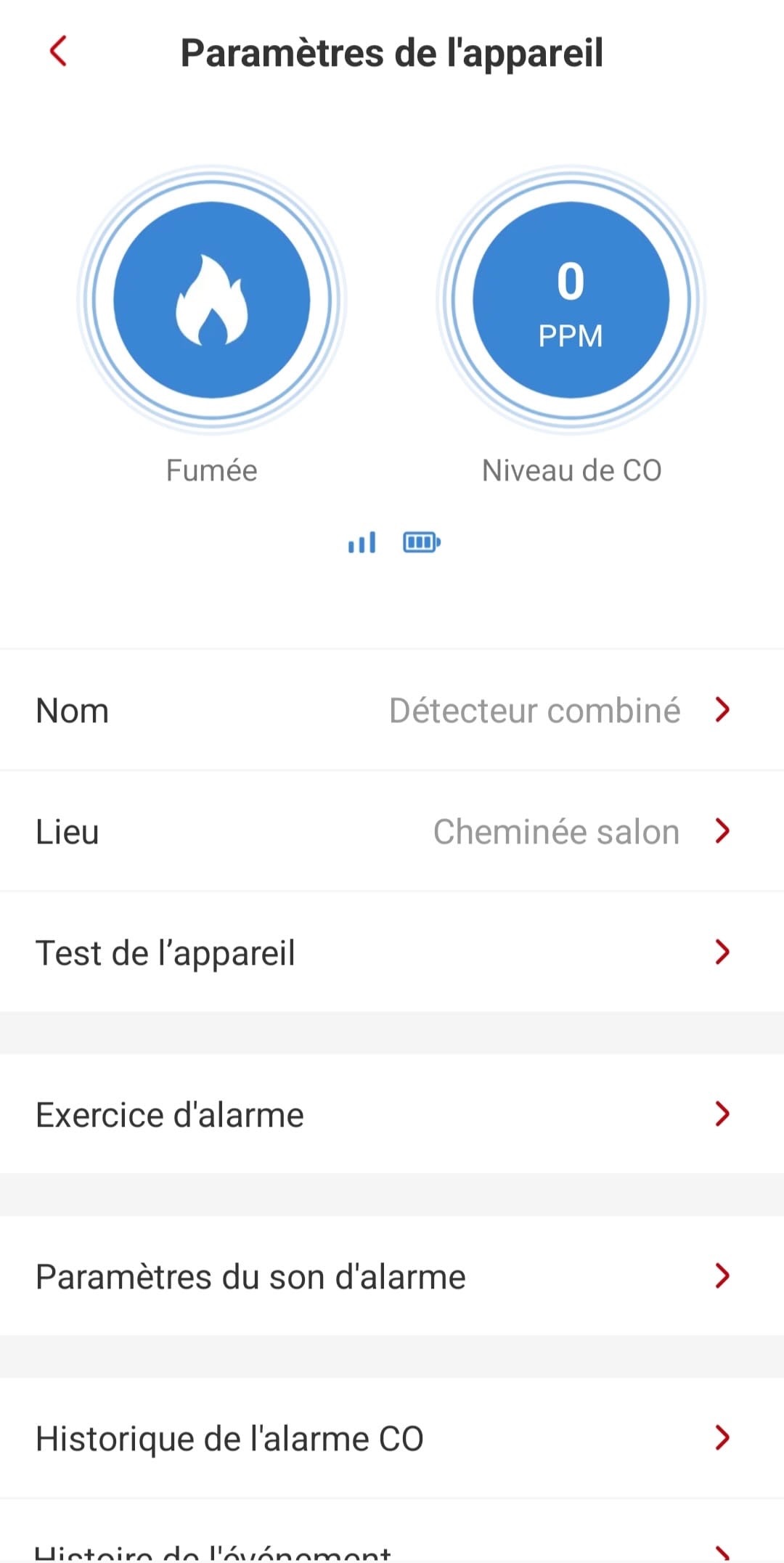Check the signal strength indicator
784x1563 pixels.
pos(362,542)
